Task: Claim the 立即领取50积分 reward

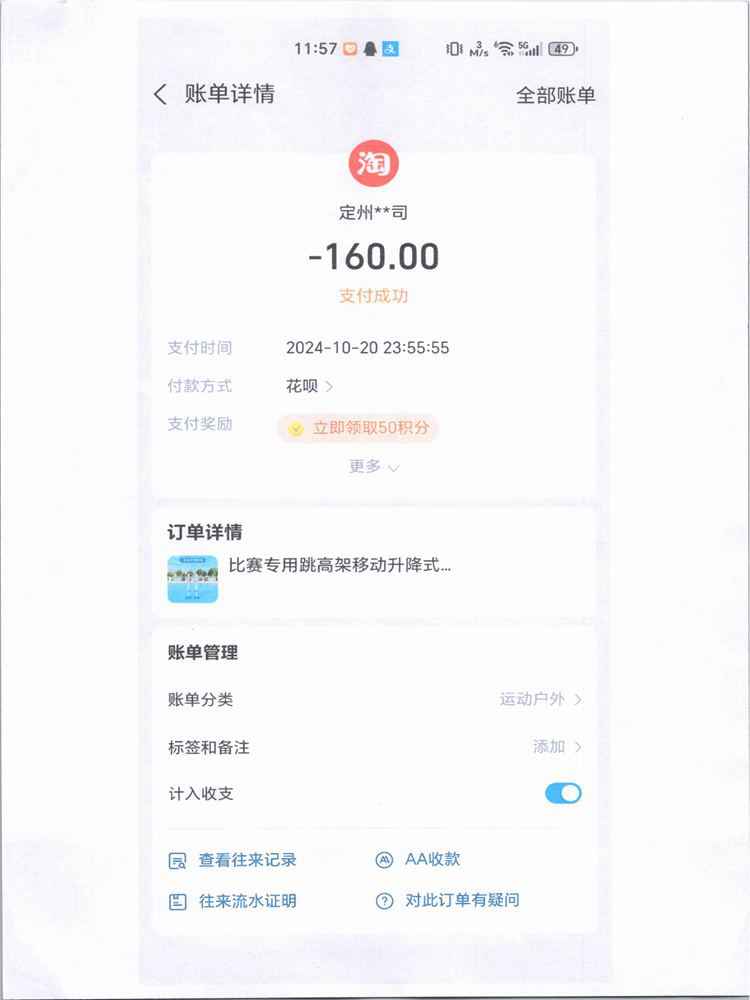Action: 358,428
